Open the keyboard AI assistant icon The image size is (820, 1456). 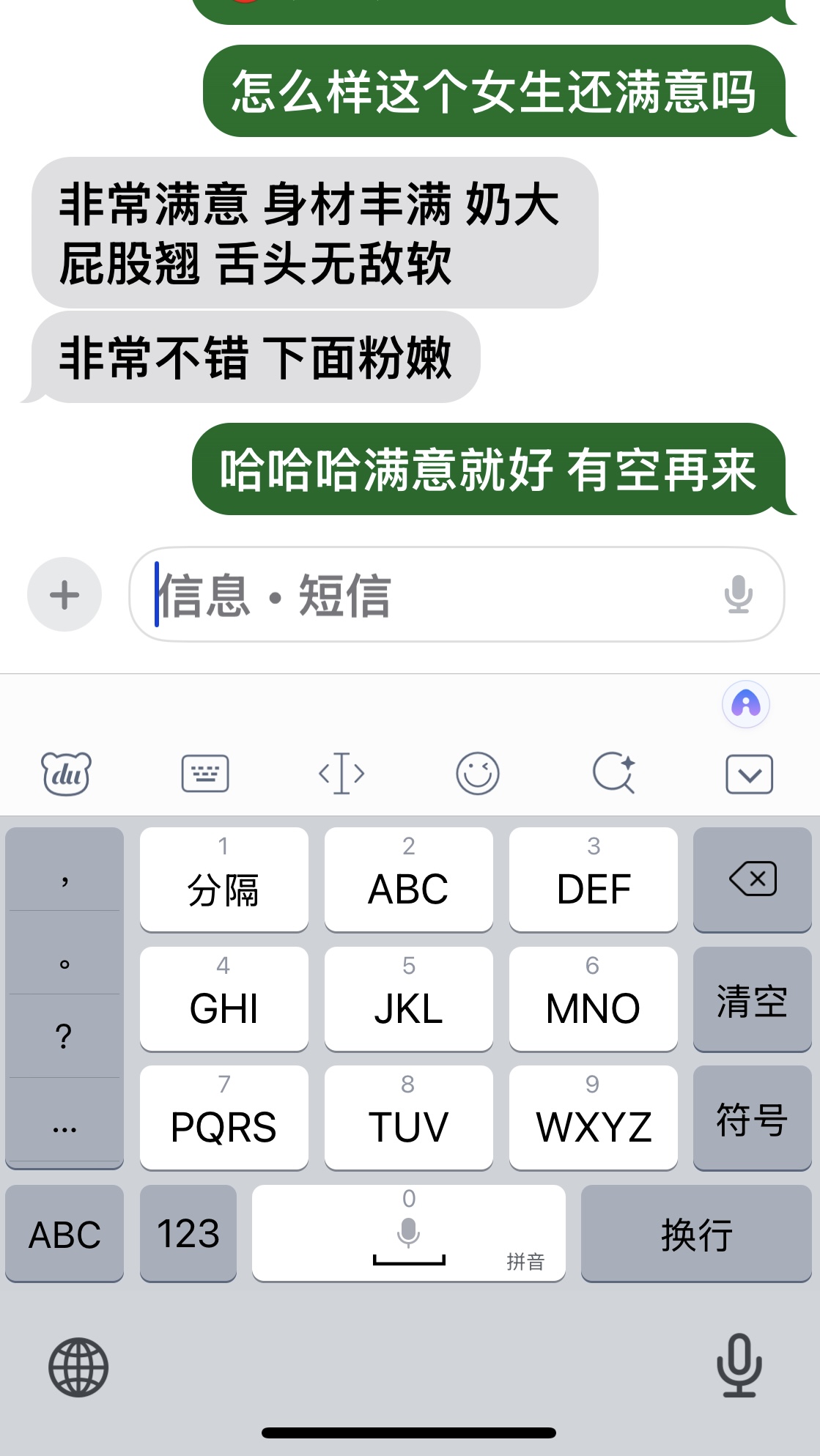coord(745,704)
